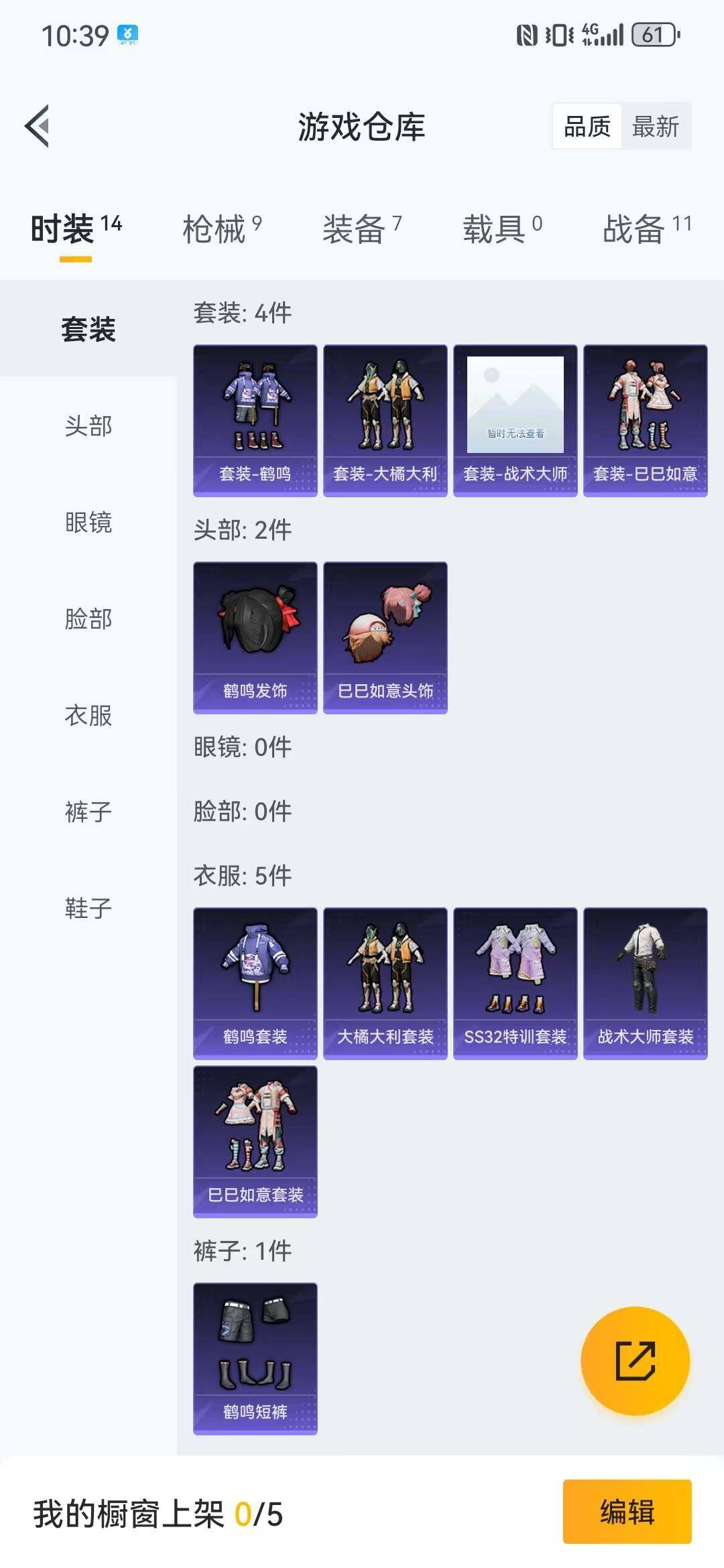Select the 套装-鹤鸣 set thumbnail
The image size is (724, 1568).
[x=255, y=419]
